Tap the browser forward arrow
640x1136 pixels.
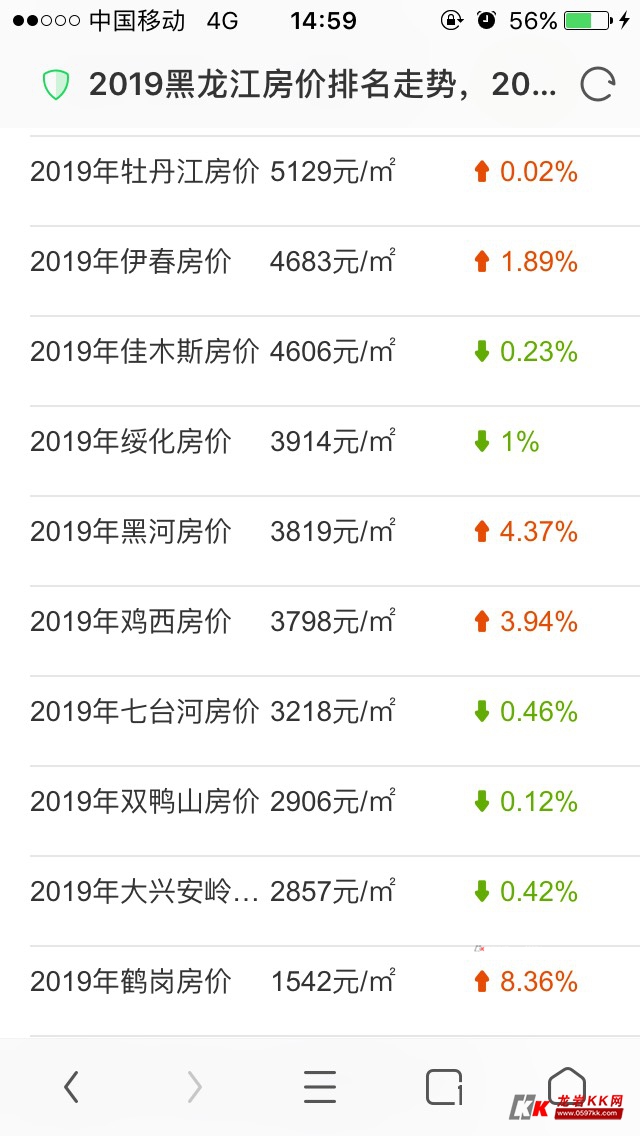point(194,1087)
